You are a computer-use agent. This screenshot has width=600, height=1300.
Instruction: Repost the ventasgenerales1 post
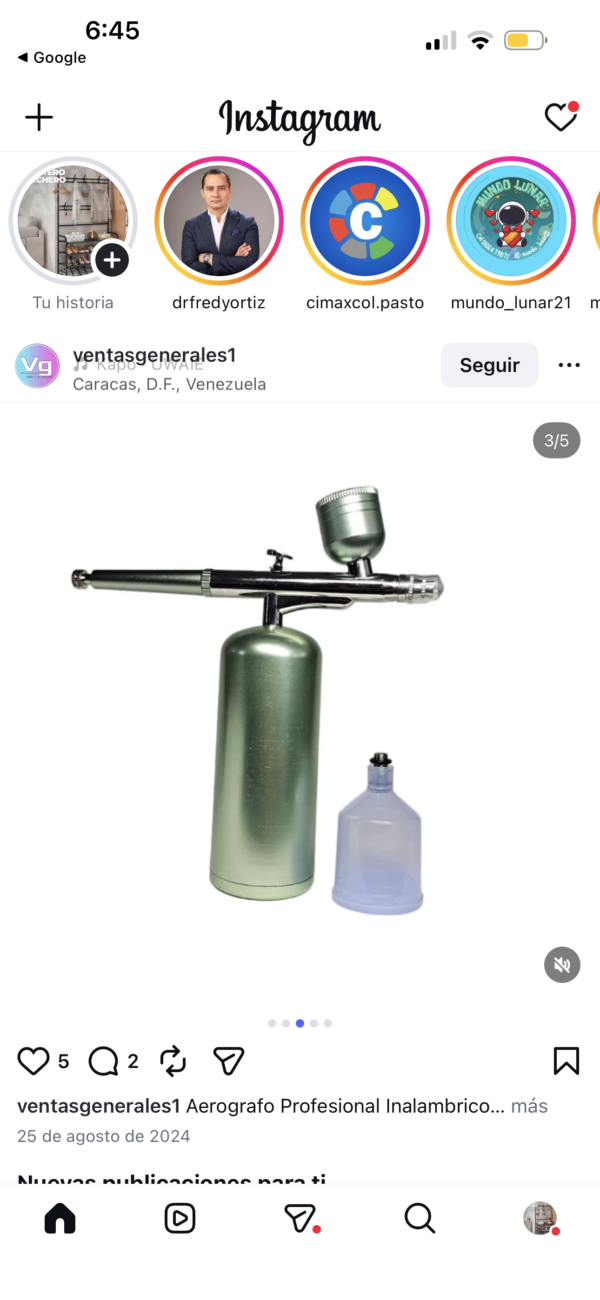[173, 1061]
